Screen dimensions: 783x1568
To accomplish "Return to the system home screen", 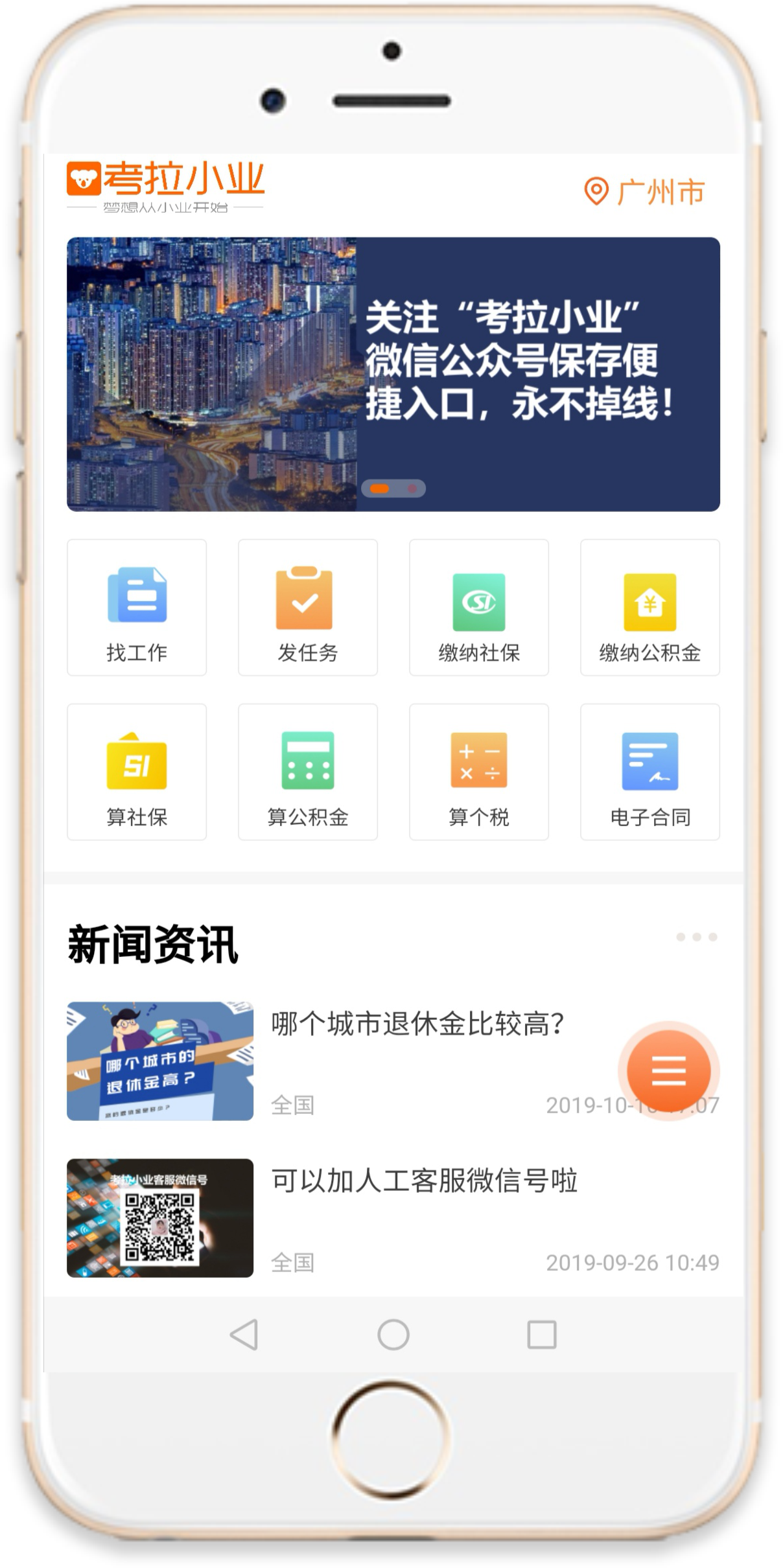I will (393, 1334).
